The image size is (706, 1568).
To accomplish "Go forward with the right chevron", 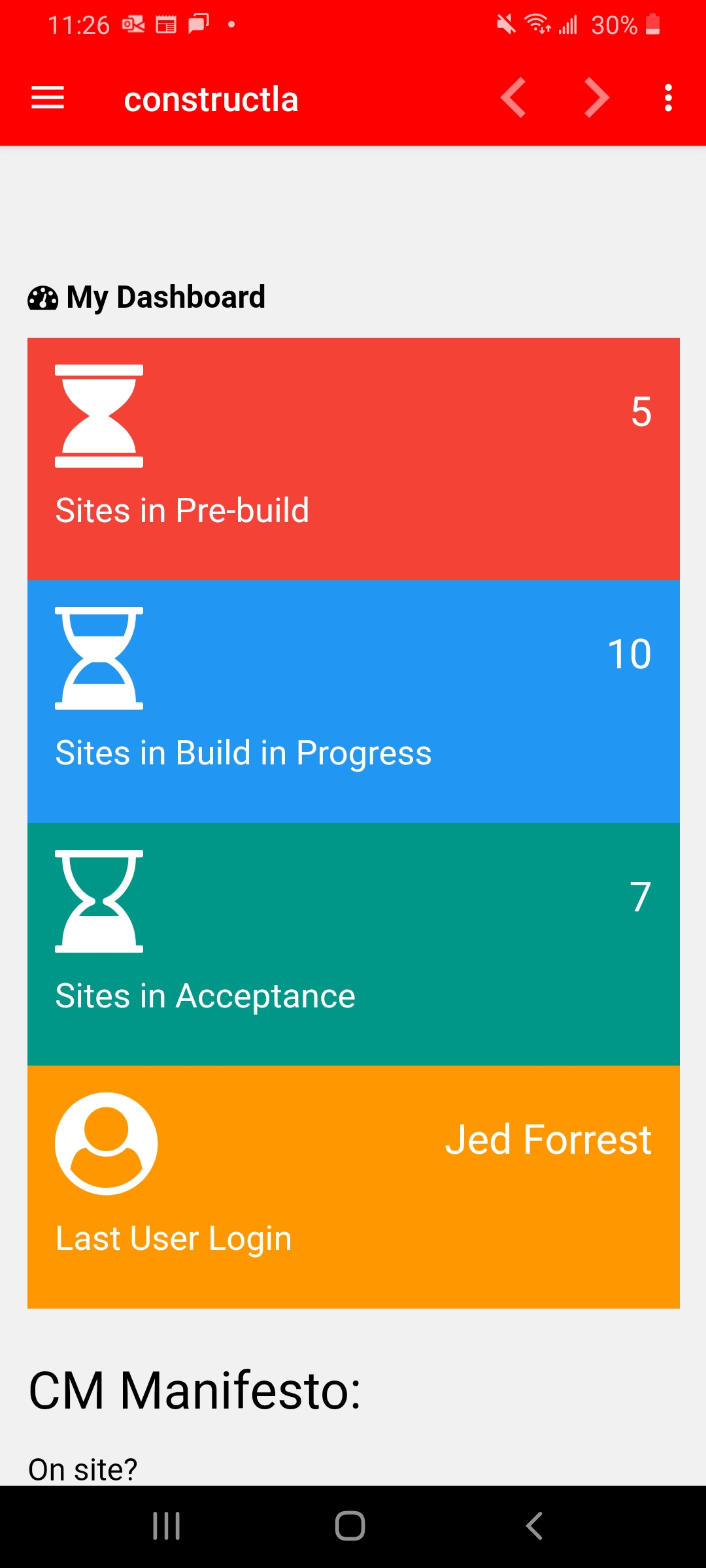I will coord(597,98).
